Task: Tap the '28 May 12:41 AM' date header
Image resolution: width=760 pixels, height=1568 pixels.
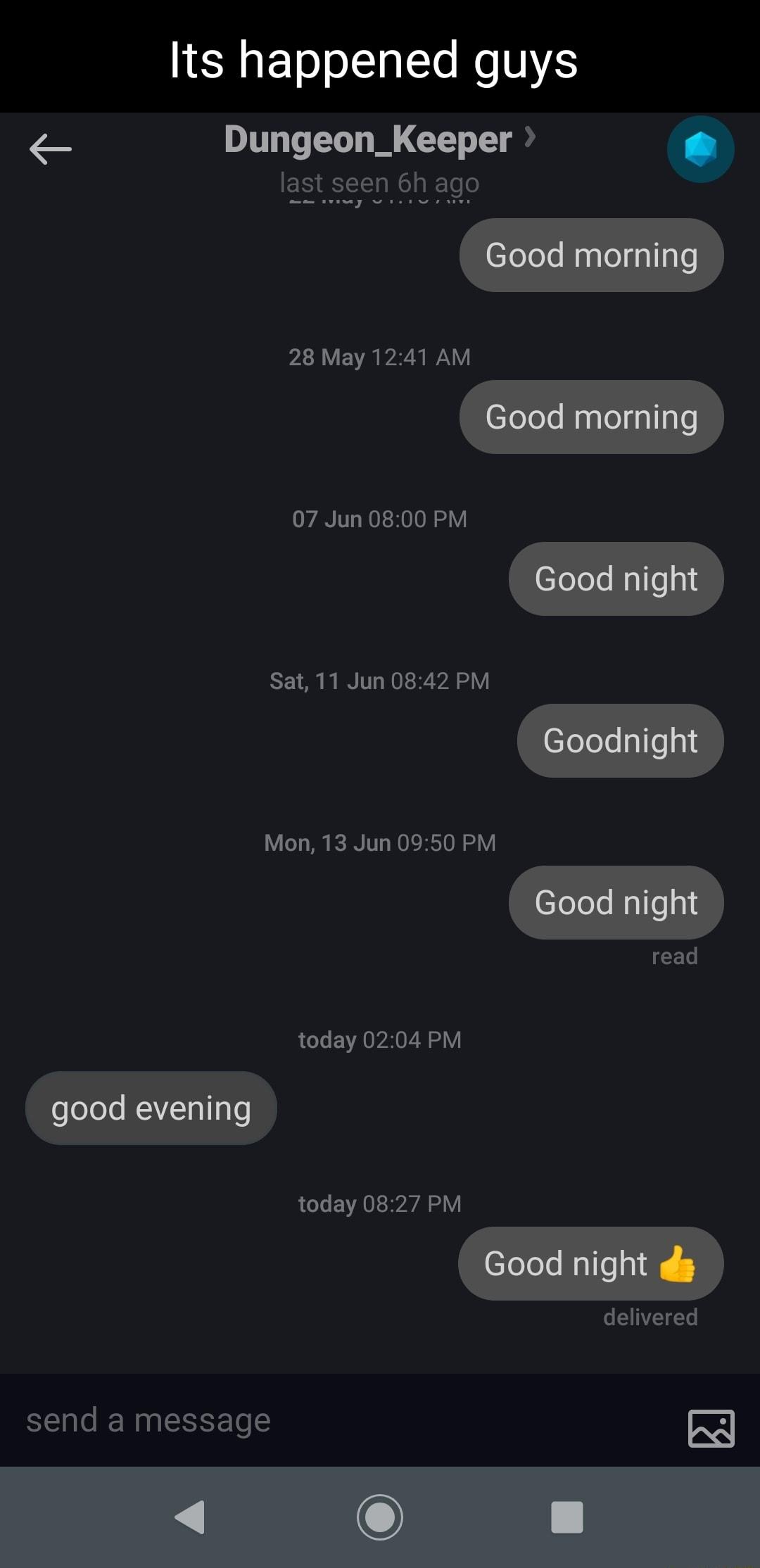Action: pyautogui.click(x=379, y=357)
